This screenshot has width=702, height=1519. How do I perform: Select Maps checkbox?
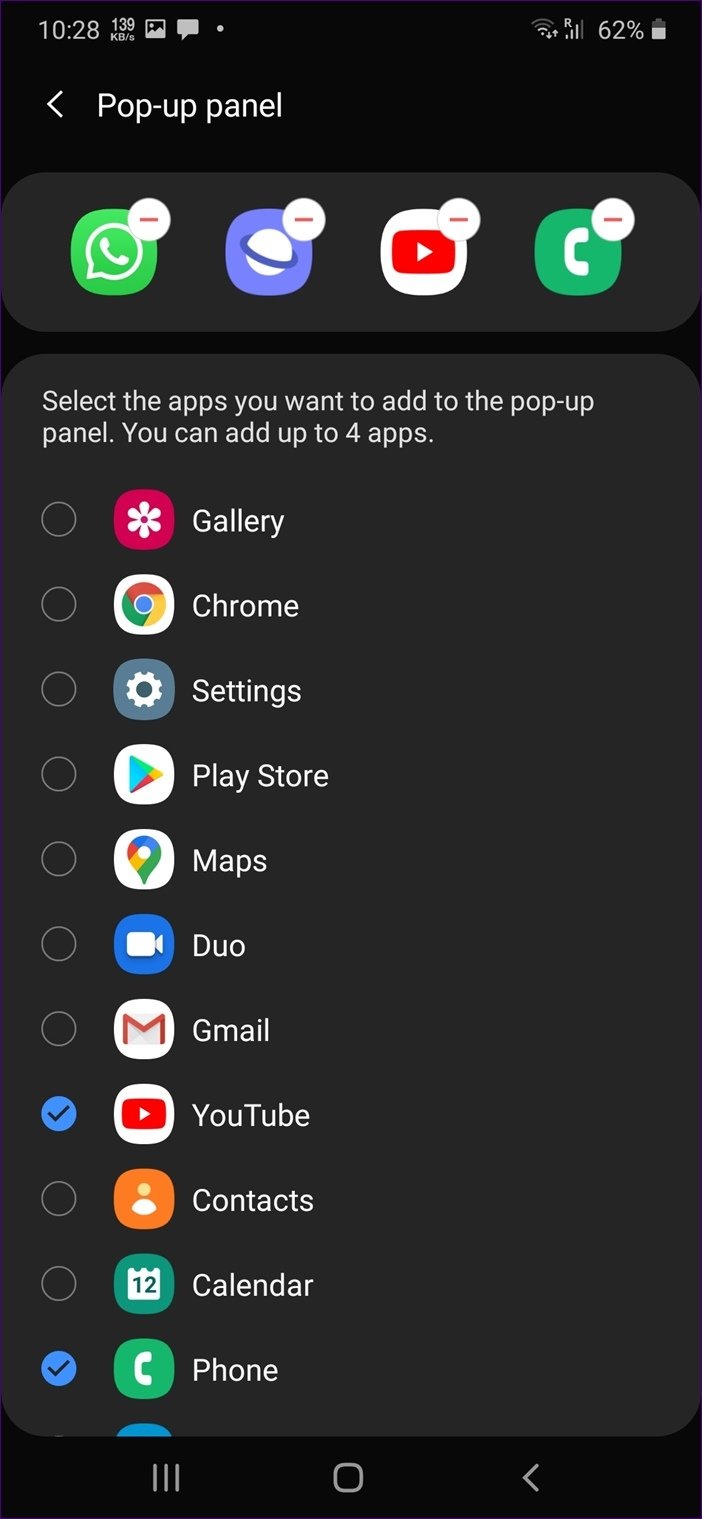[59, 860]
